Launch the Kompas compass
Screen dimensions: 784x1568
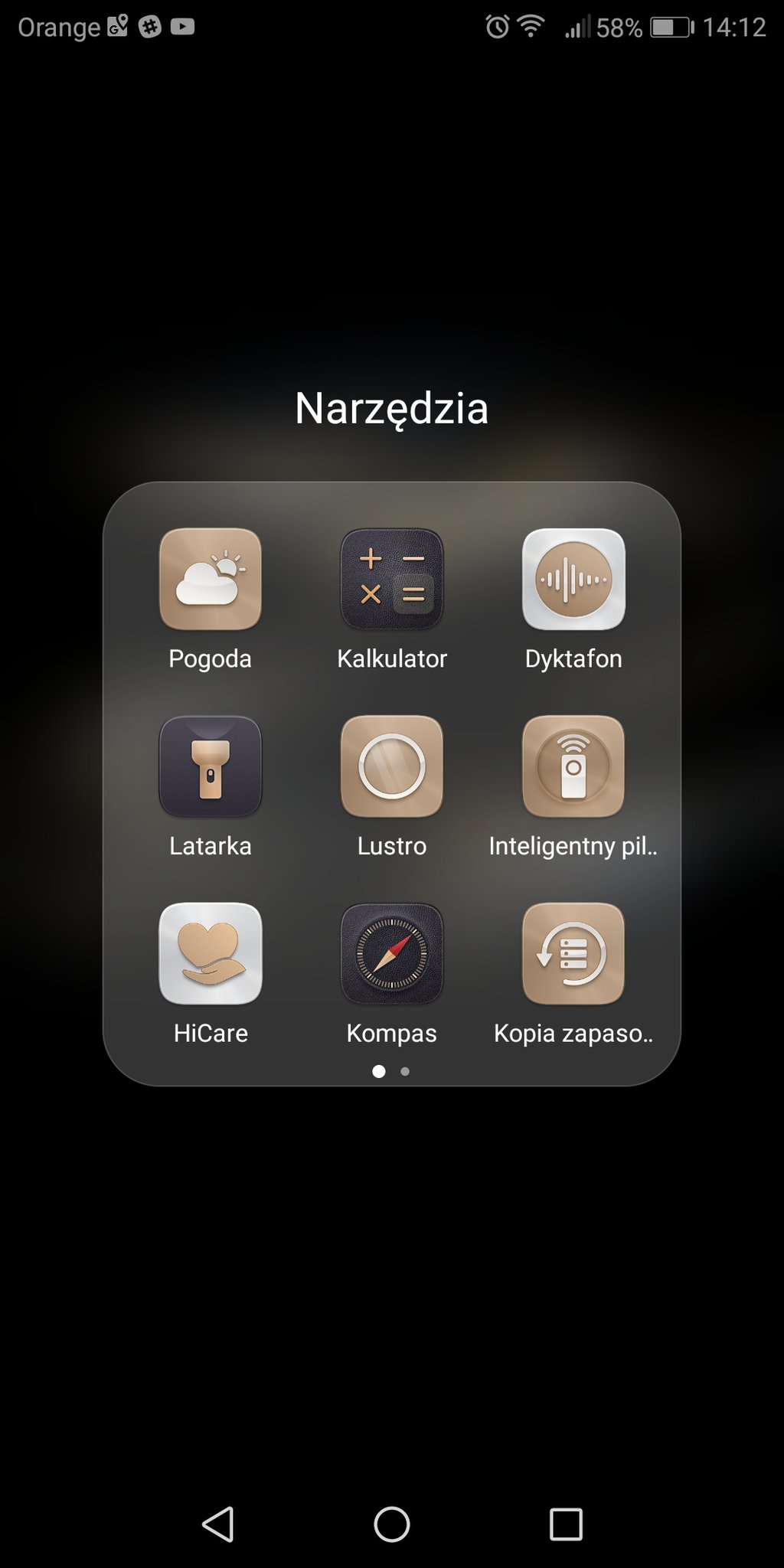point(391,954)
